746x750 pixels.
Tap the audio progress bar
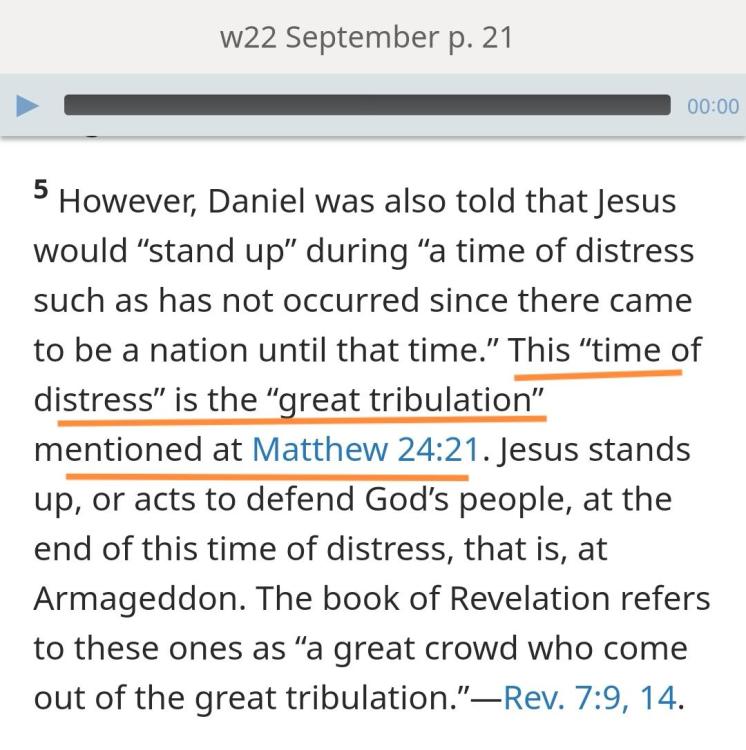pos(367,105)
